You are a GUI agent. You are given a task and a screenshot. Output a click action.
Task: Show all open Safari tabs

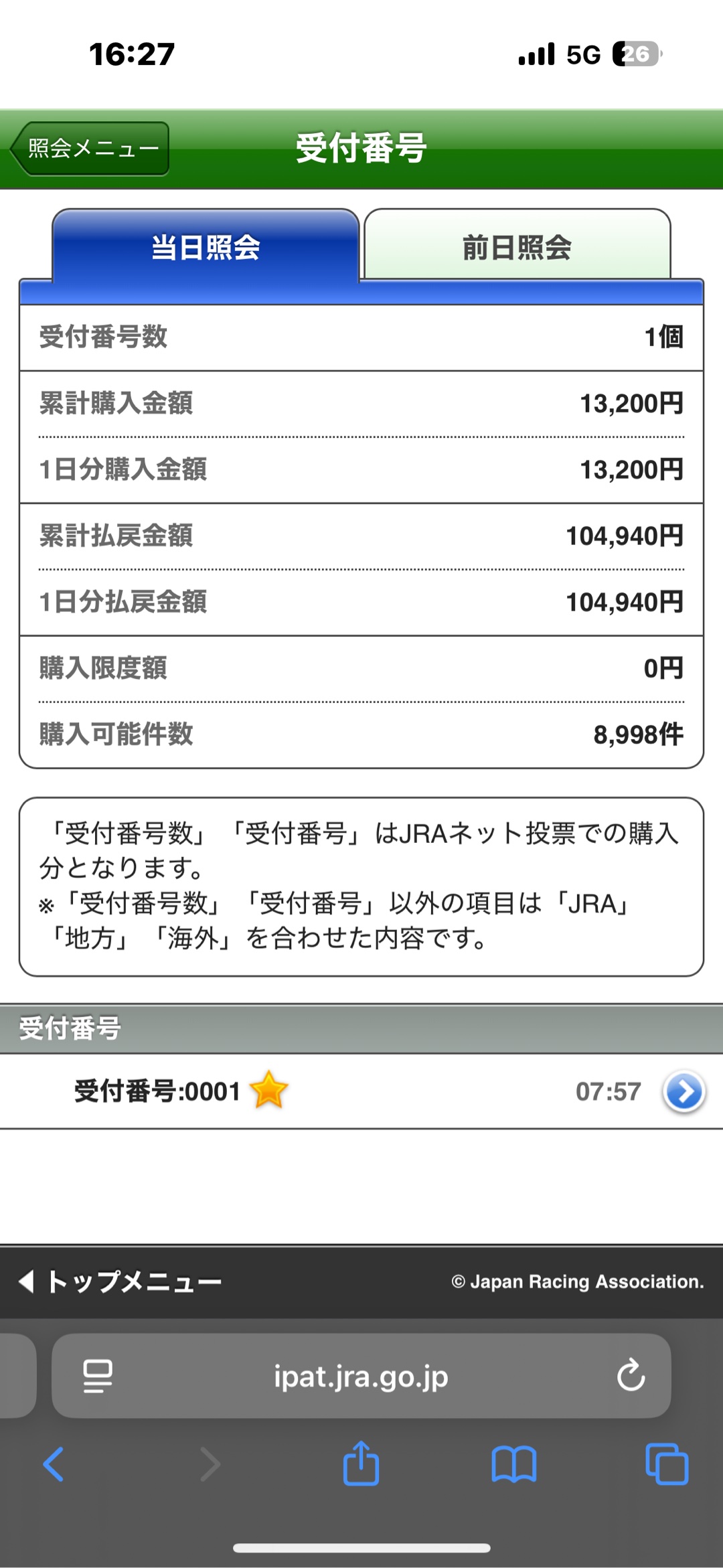[666, 1464]
